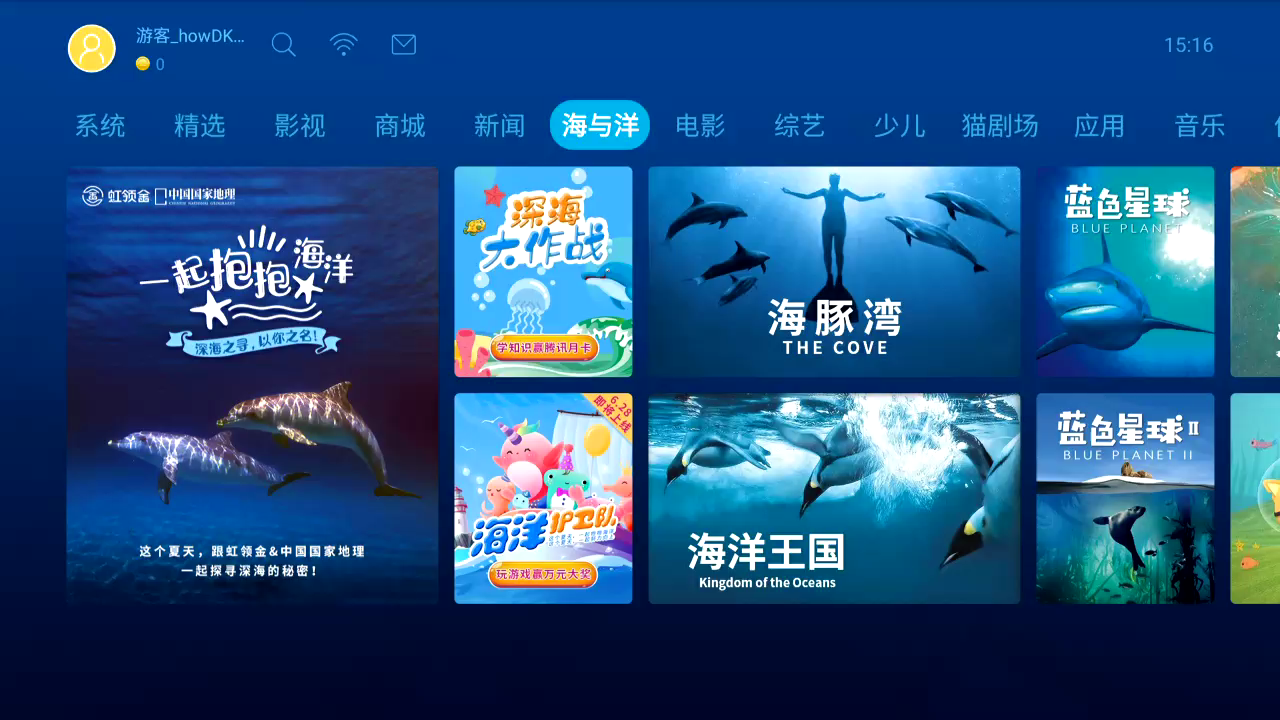
Task: Go to the 少儿 tab
Action: [900, 126]
